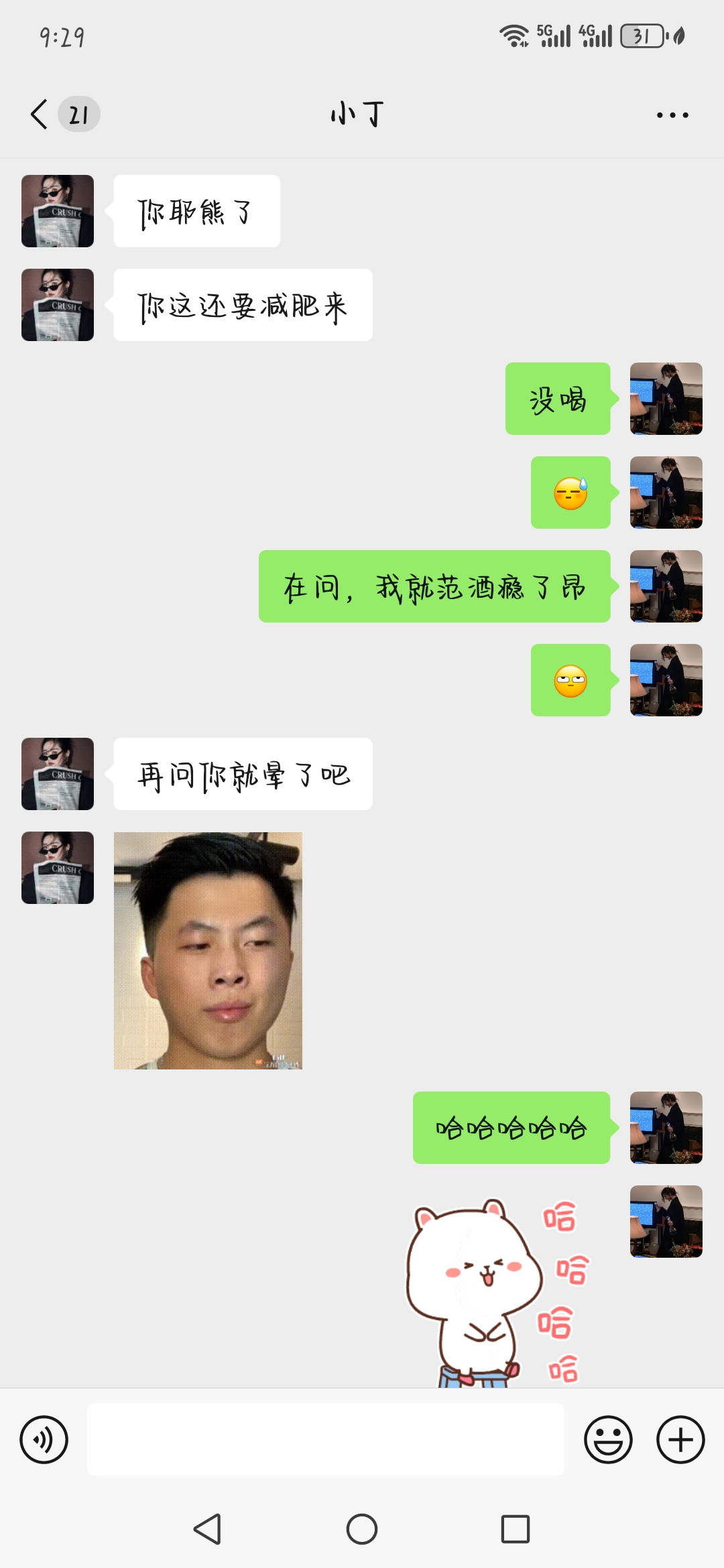This screenshot has width=724, height=1568.
Task: Tap the sweating emoji message bubble
Action: (570, 494)
